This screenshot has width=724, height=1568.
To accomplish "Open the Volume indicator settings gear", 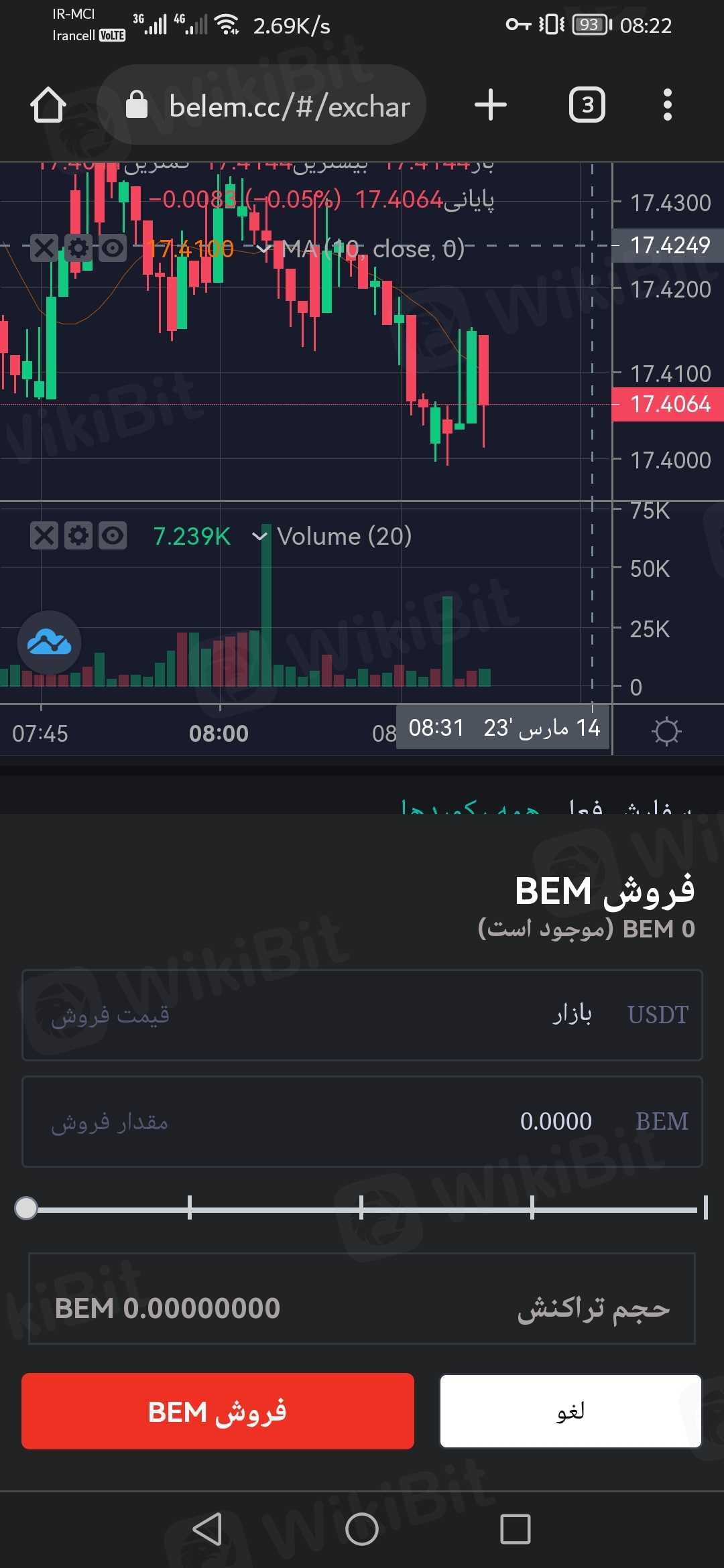I will [78, 536].
